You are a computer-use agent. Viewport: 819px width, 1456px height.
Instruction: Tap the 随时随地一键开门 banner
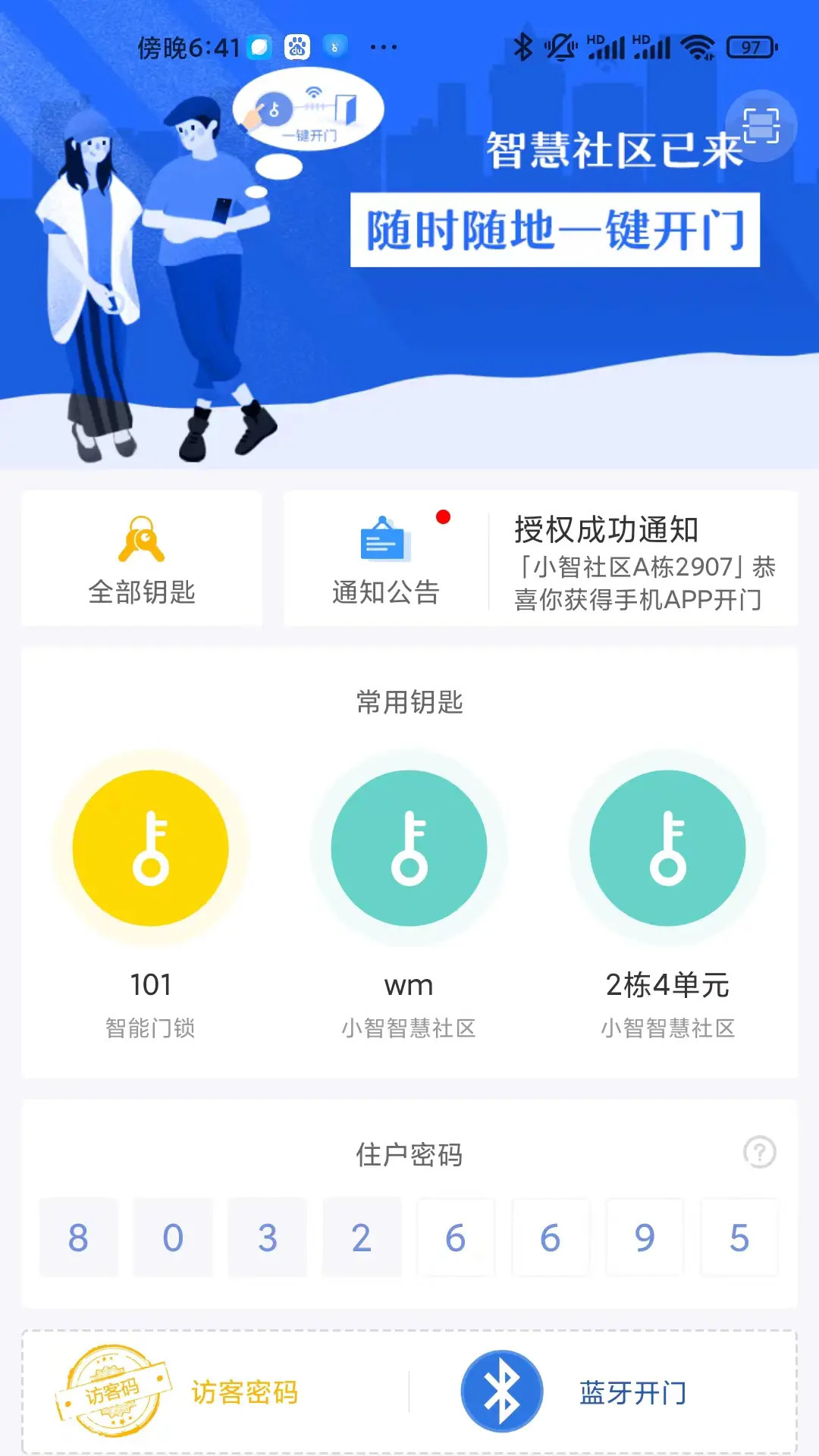coord(556,230)
